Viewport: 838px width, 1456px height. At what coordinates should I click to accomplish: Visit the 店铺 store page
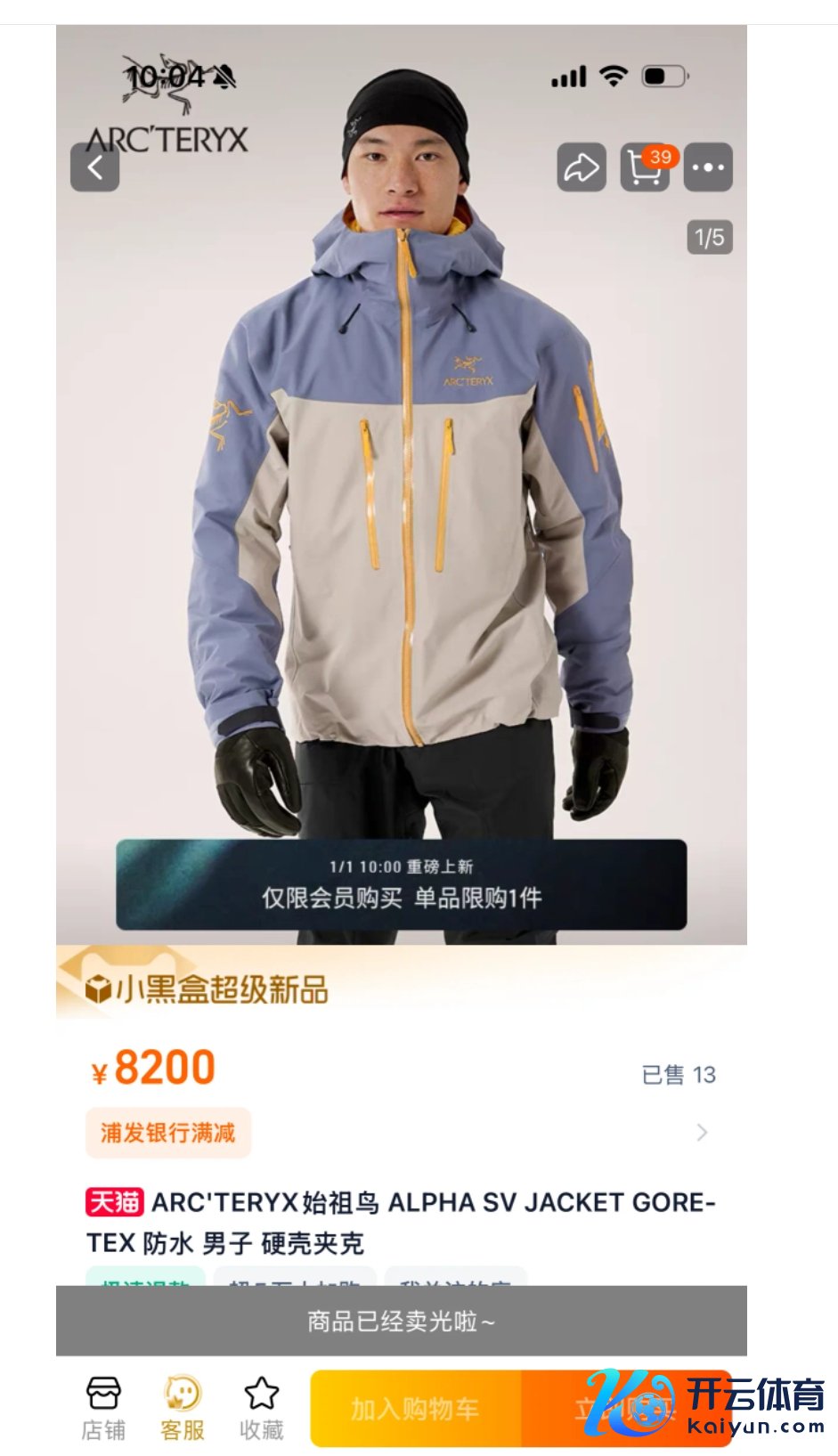[103, 1408]
